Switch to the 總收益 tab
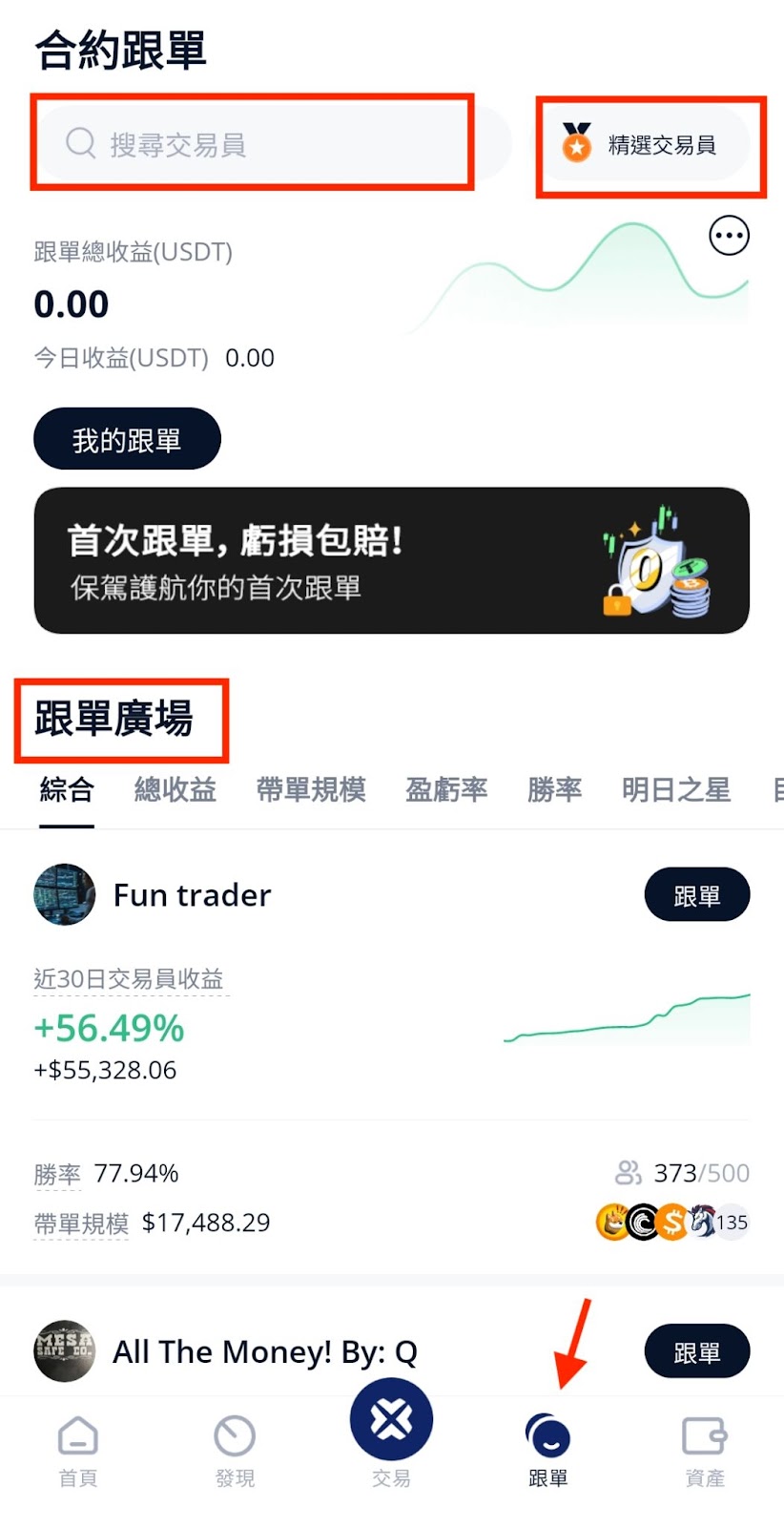The height and width of the screenshot is (1527, 784). pyautogui.click(x=175, y=790)
